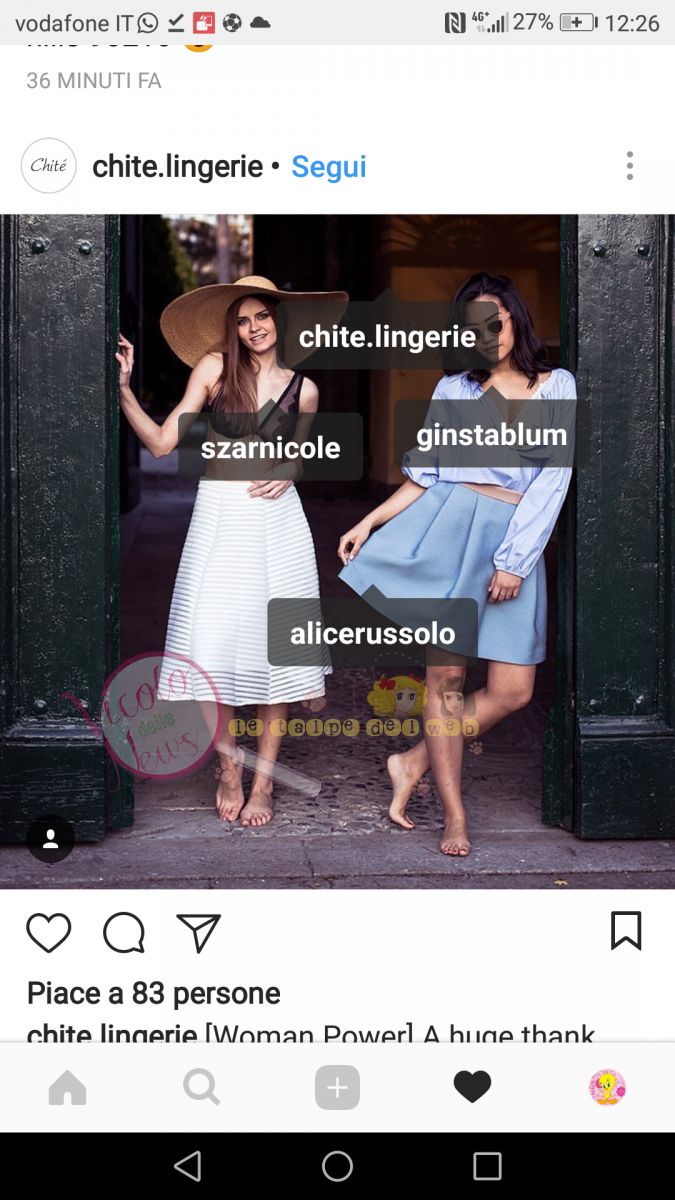Toggle the tagged people icon on the photo

point(50,839)
